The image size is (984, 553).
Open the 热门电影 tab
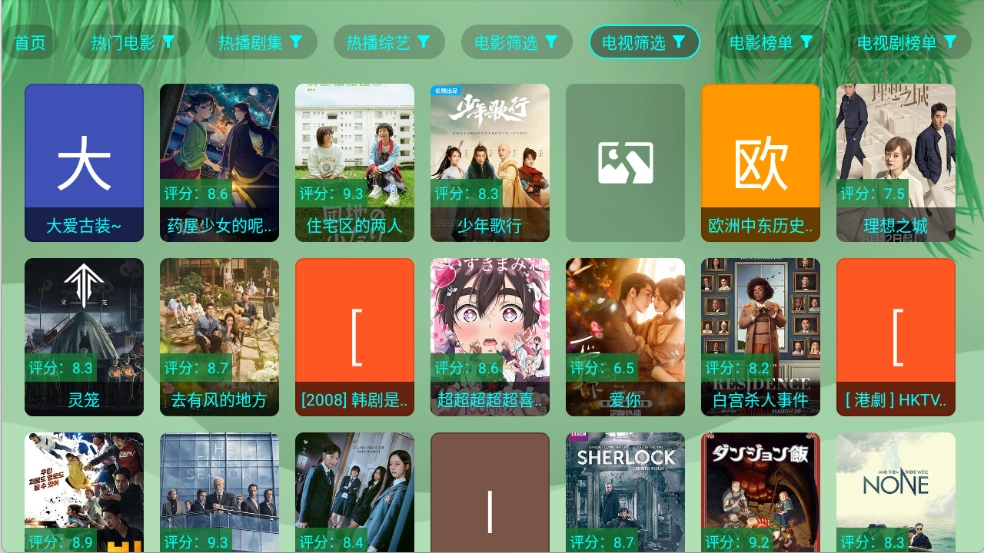pos(133,42)
